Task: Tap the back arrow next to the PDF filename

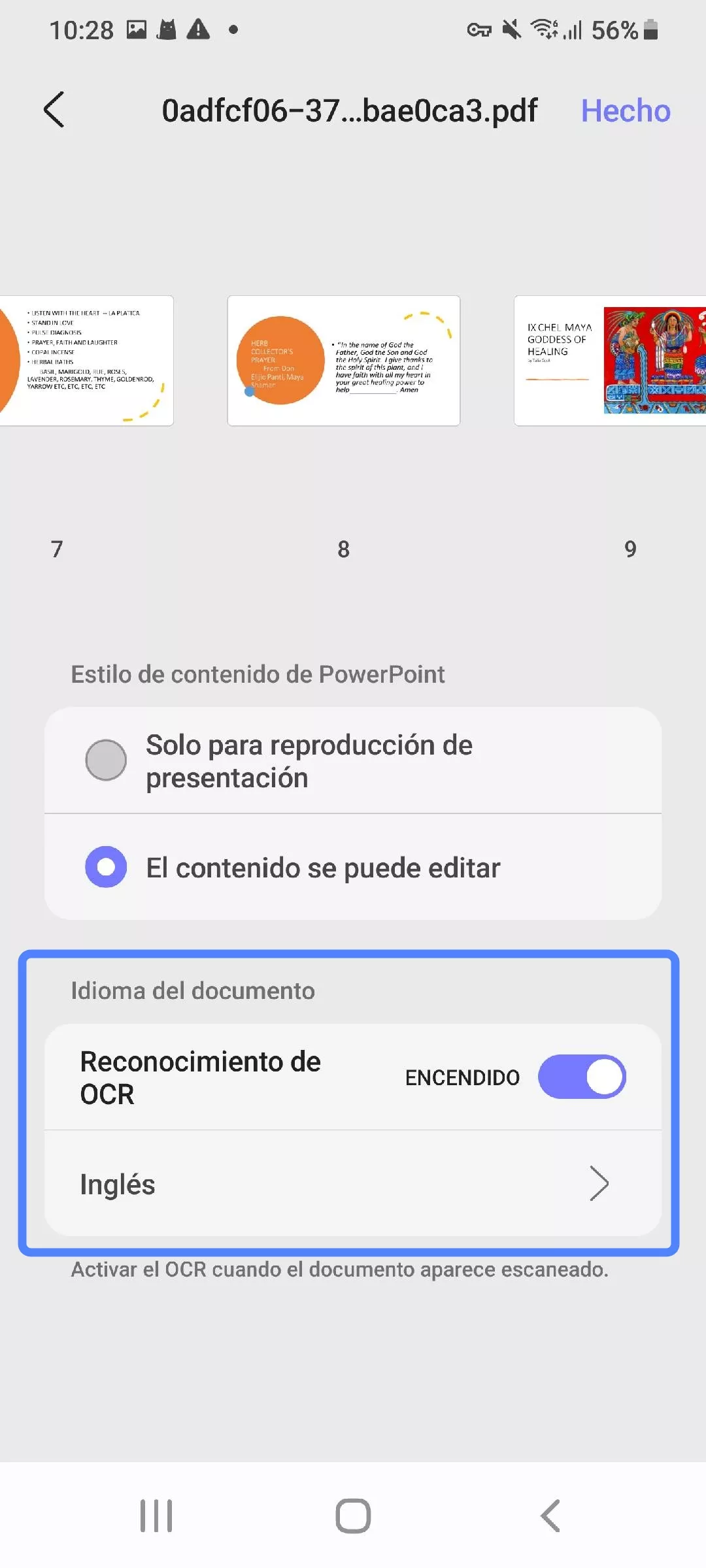Action: [x=54, y=110]
